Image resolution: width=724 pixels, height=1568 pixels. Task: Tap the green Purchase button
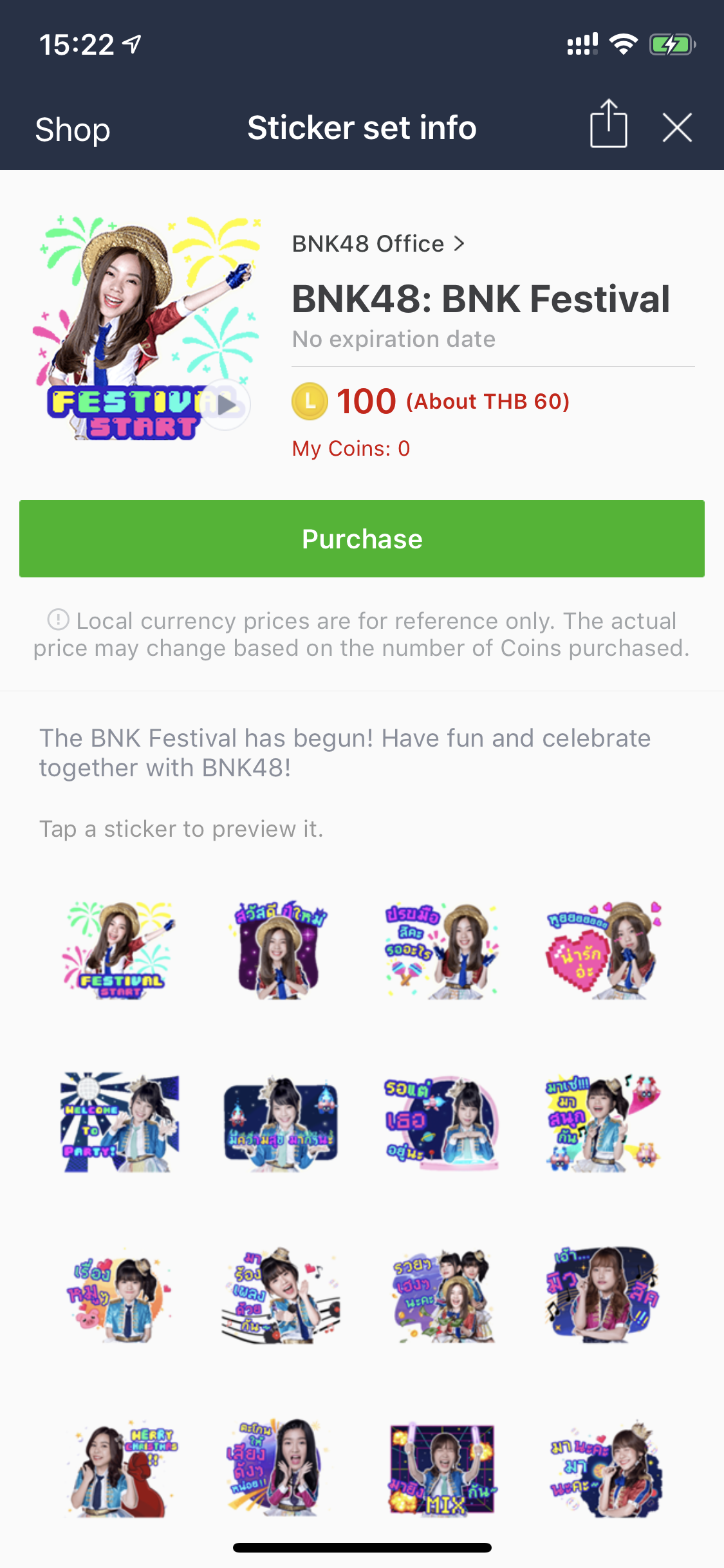(x=362, y=539)
